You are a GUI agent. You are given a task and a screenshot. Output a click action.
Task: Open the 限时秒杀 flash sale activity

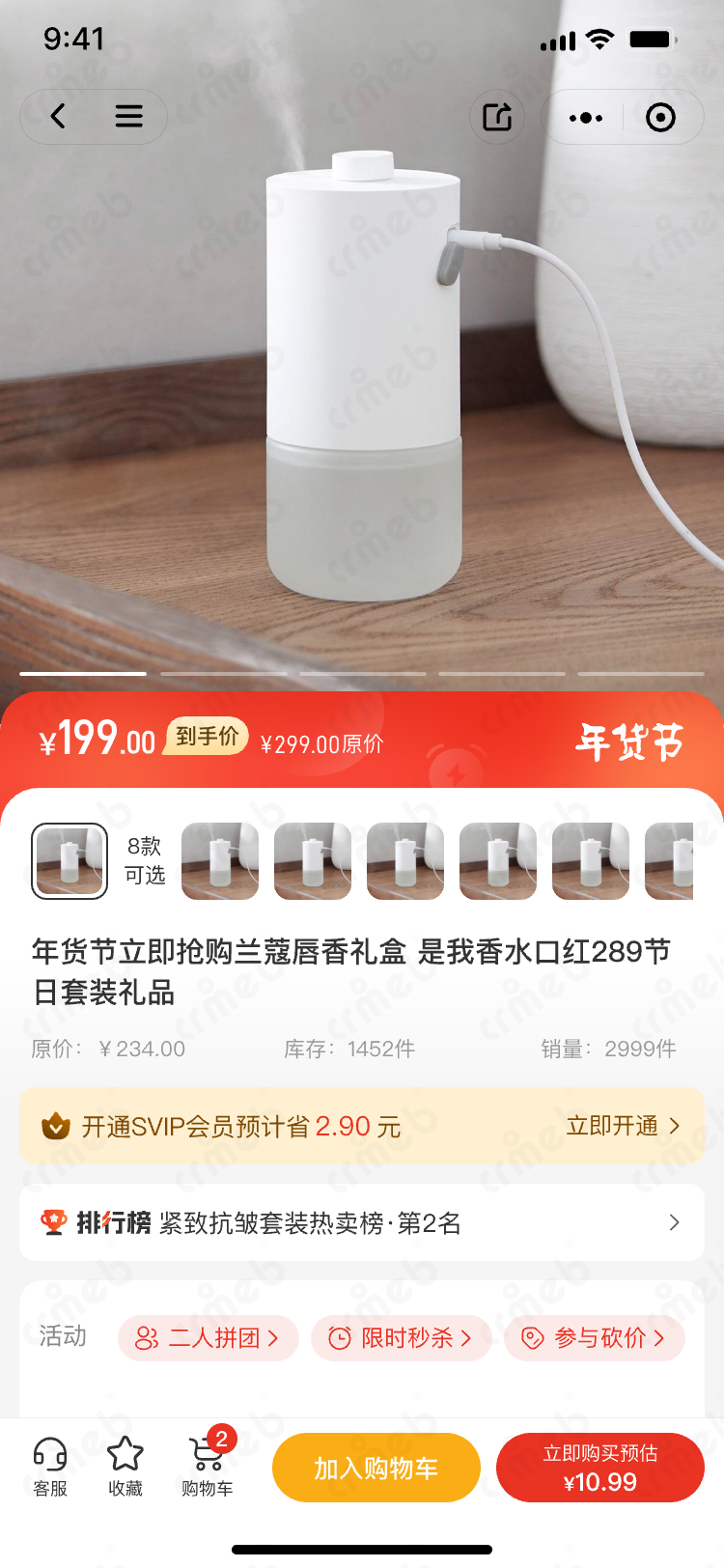(x=401, y=1337)
